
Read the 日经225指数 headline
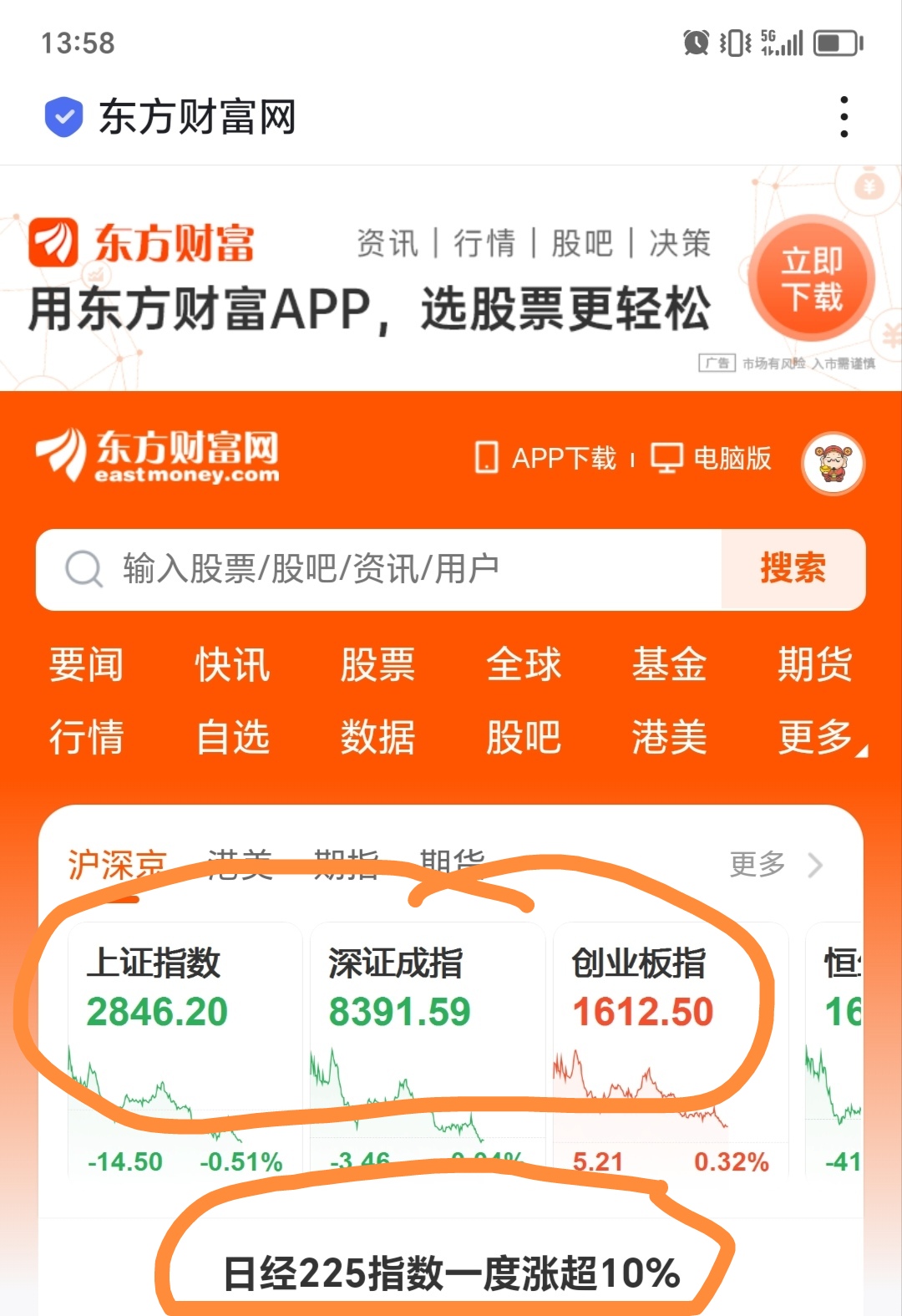click(451, 1273)
